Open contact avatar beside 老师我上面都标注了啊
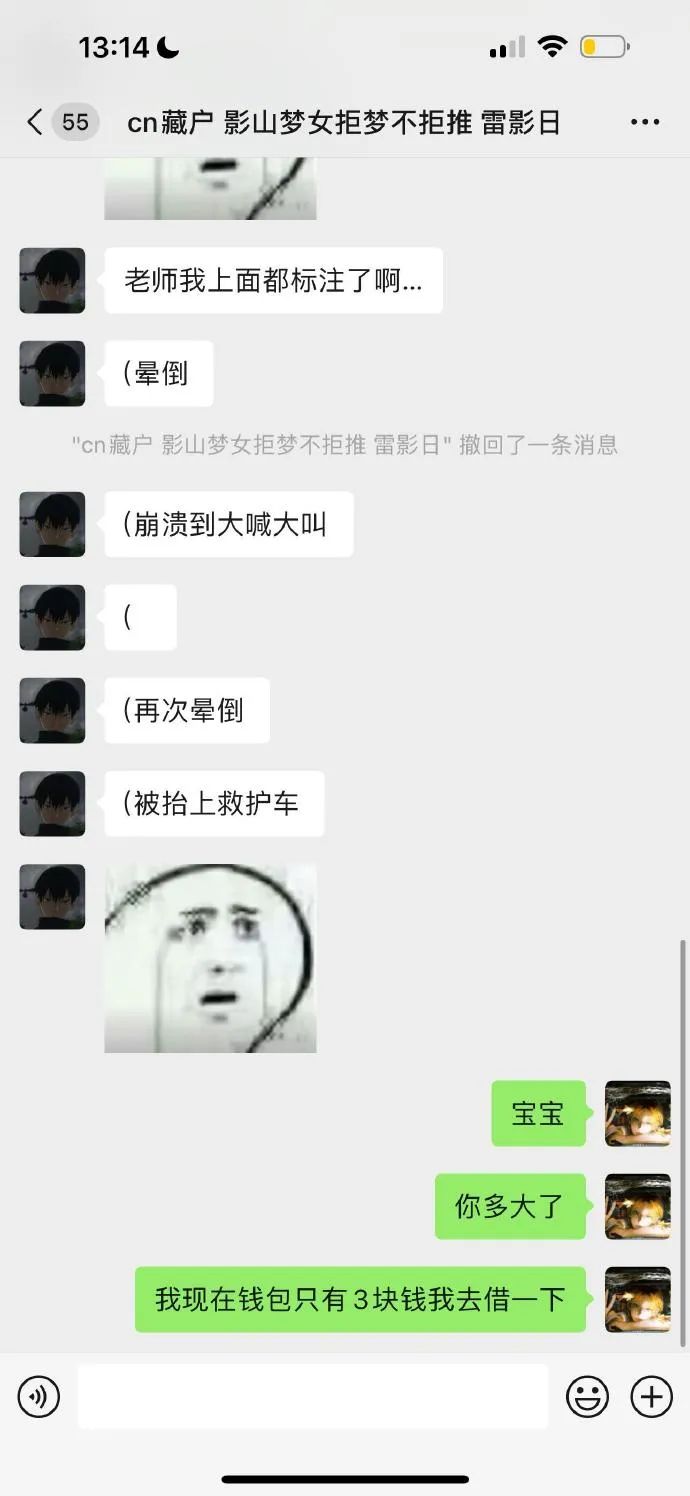Screen dimensions: 690x1496 [52, 281]
